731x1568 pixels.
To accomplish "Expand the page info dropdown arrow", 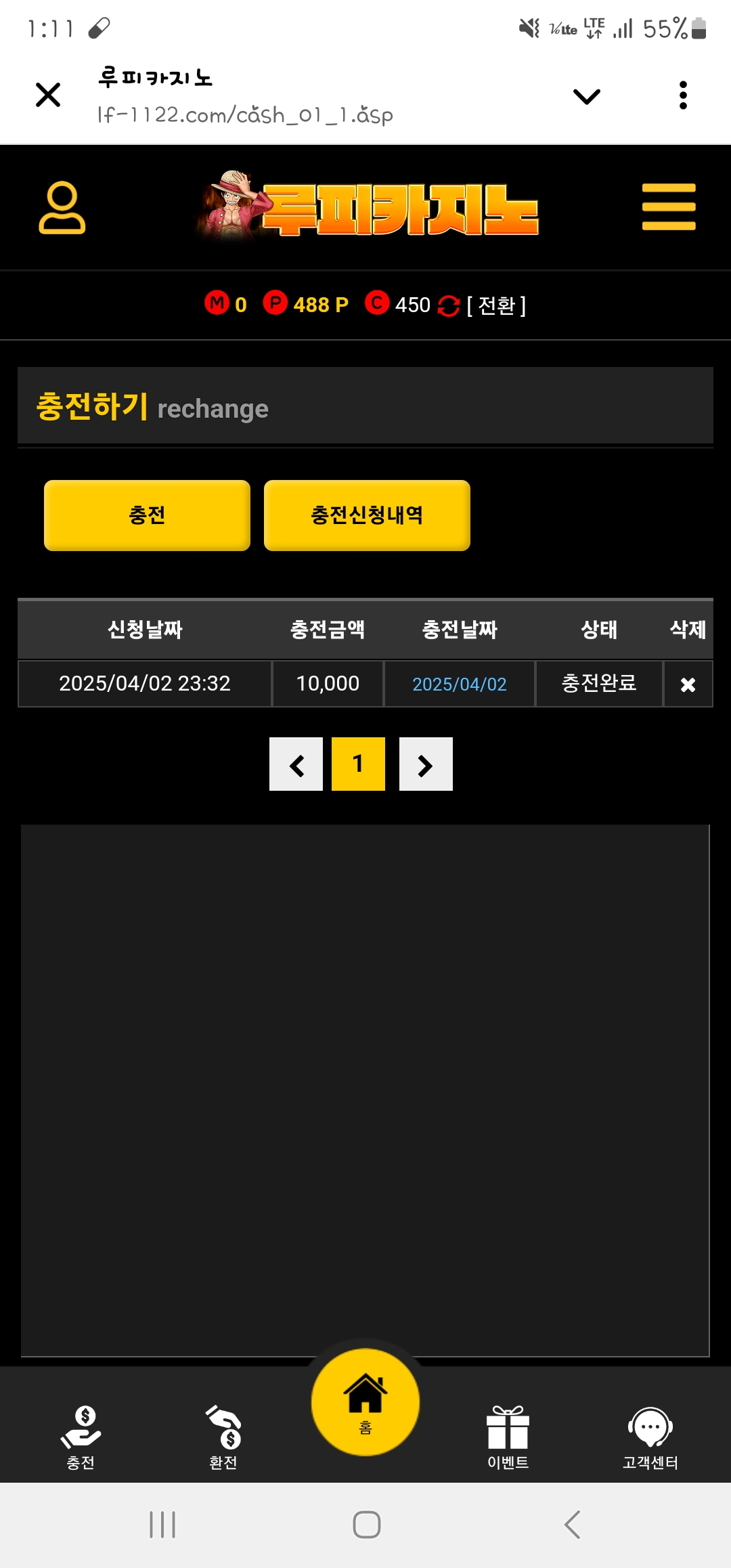I will pos(586,96).
